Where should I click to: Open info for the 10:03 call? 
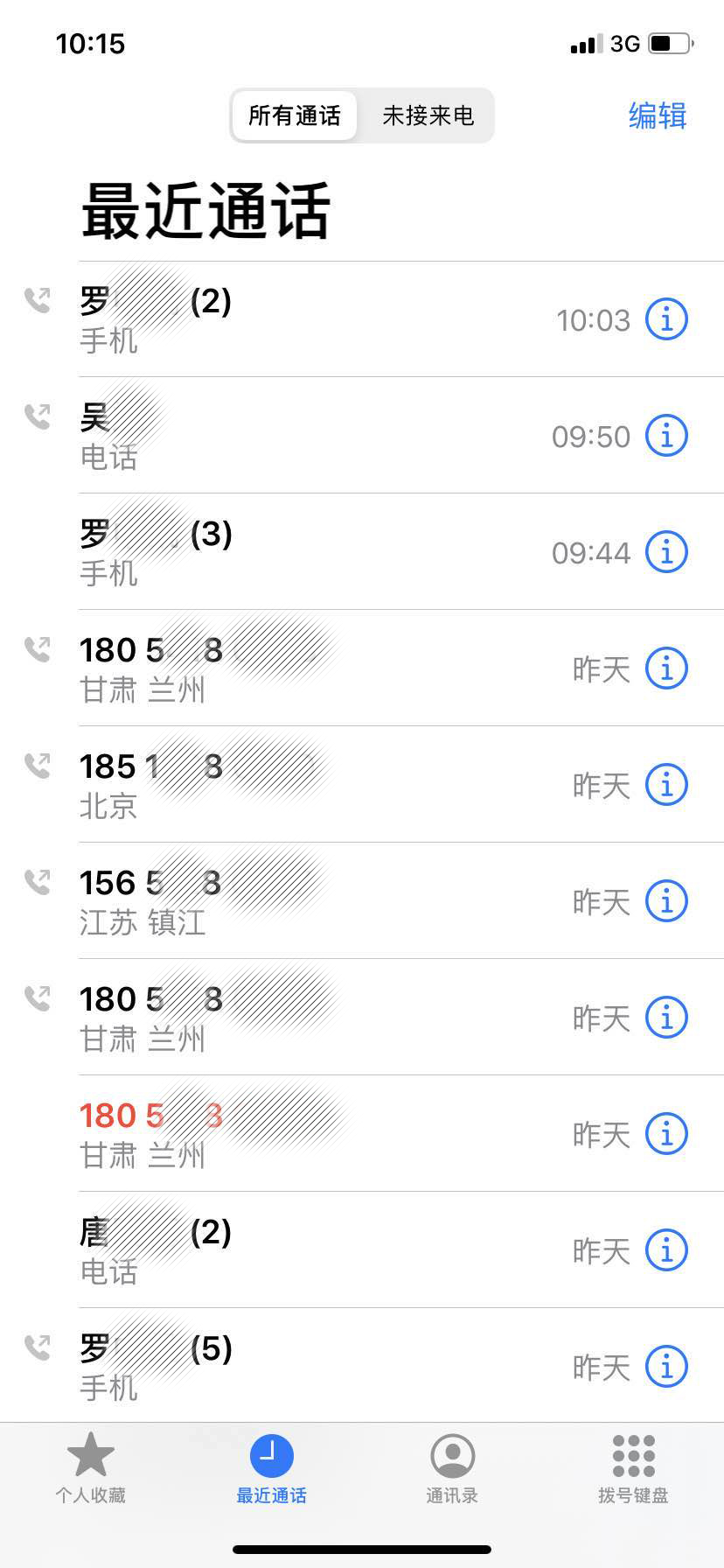tap(666, 319)
